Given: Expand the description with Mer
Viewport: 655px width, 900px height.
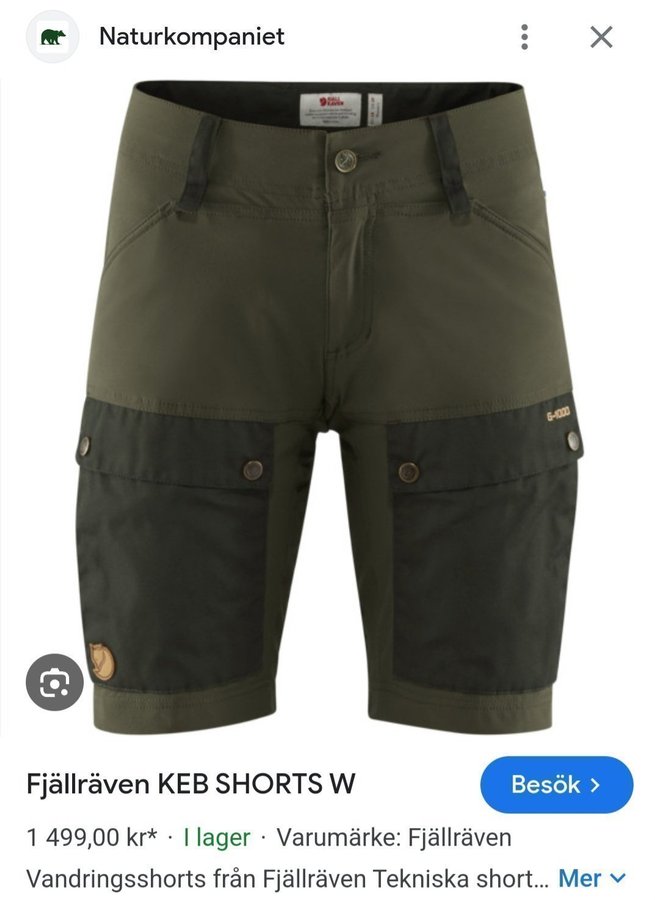Looking at the screenshot, I should click(591, 879).
